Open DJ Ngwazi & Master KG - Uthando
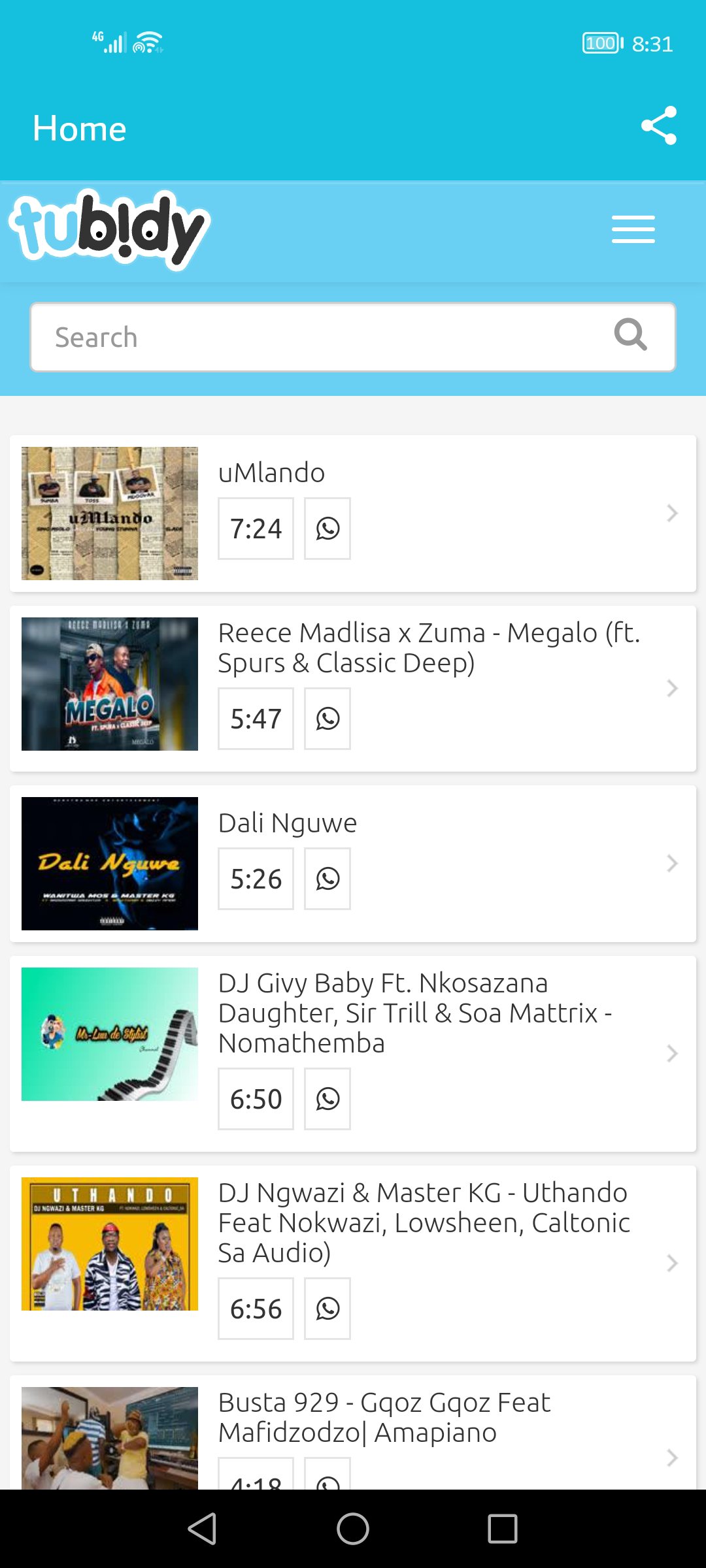 click(x=353, y=1264)
